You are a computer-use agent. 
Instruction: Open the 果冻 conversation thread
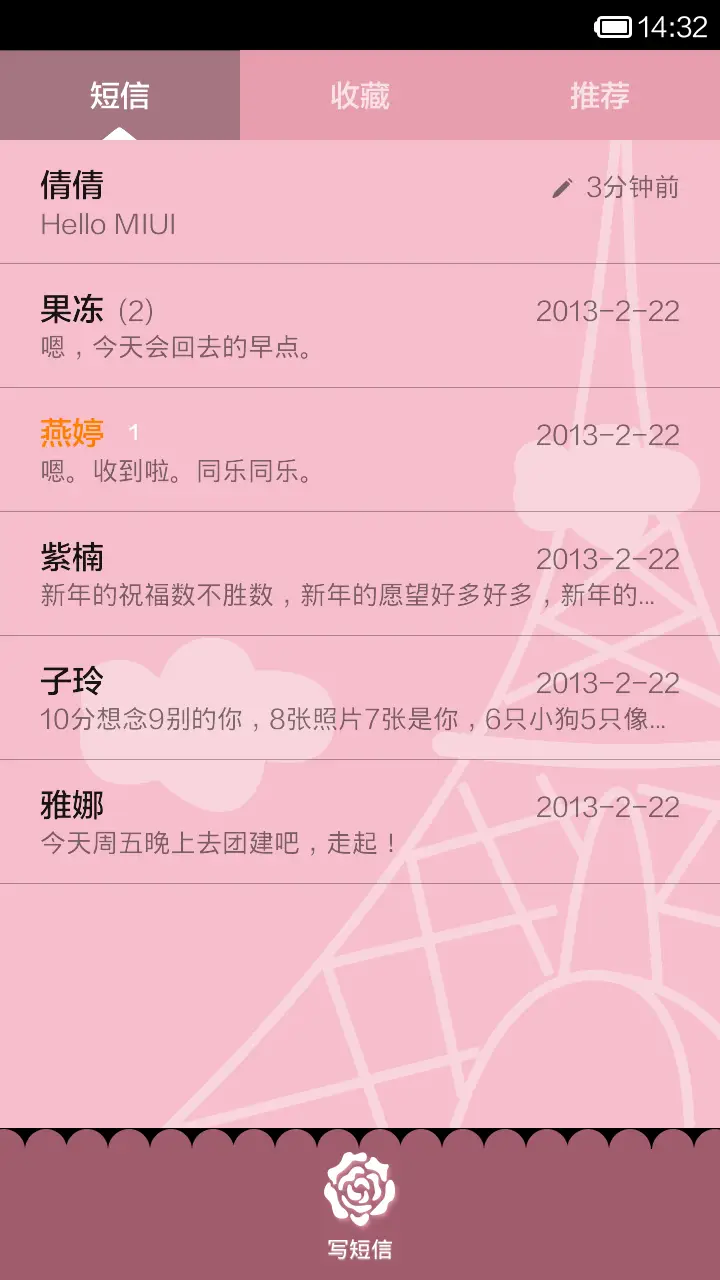pos(300,325)
